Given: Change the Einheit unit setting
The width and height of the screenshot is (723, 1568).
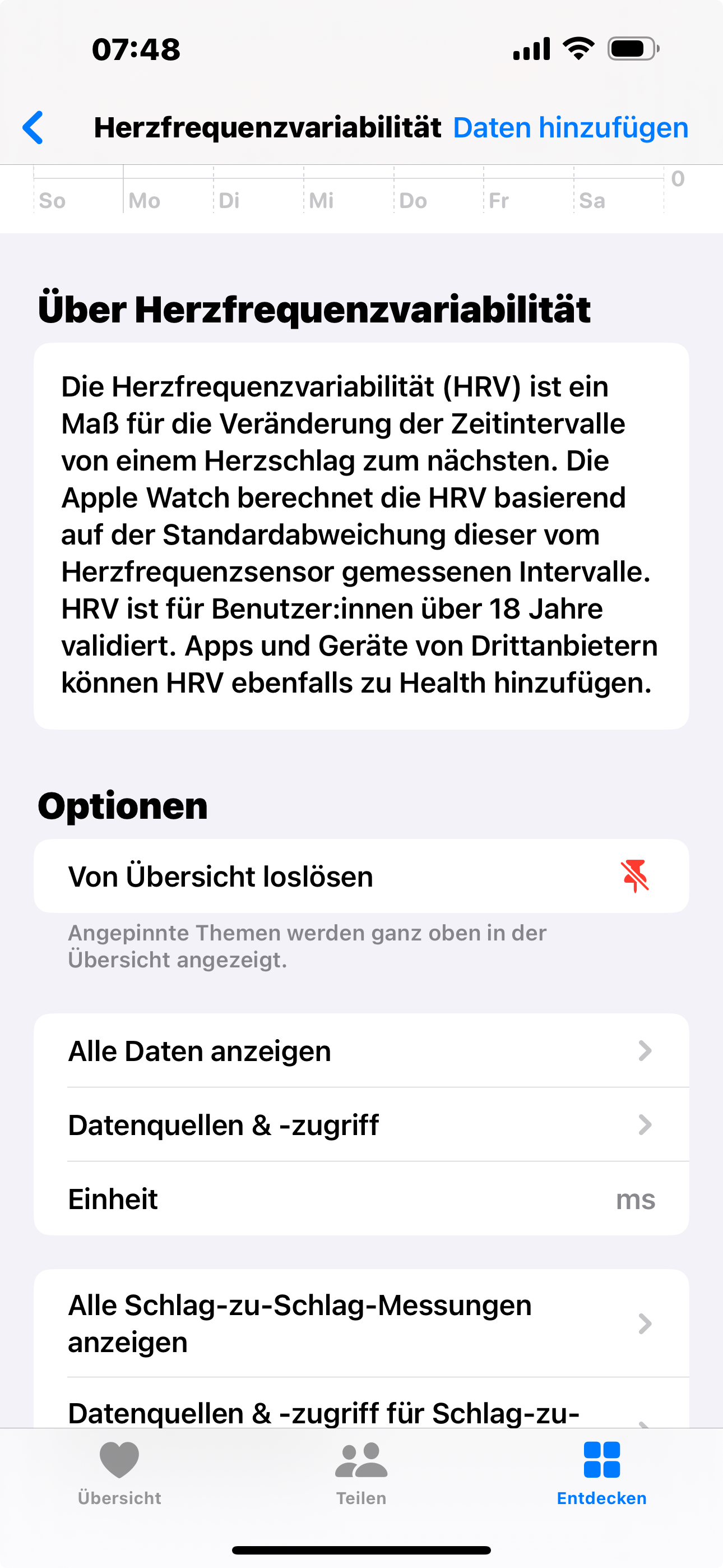Looking at the screenshot, I should [x=361, y=1199].
